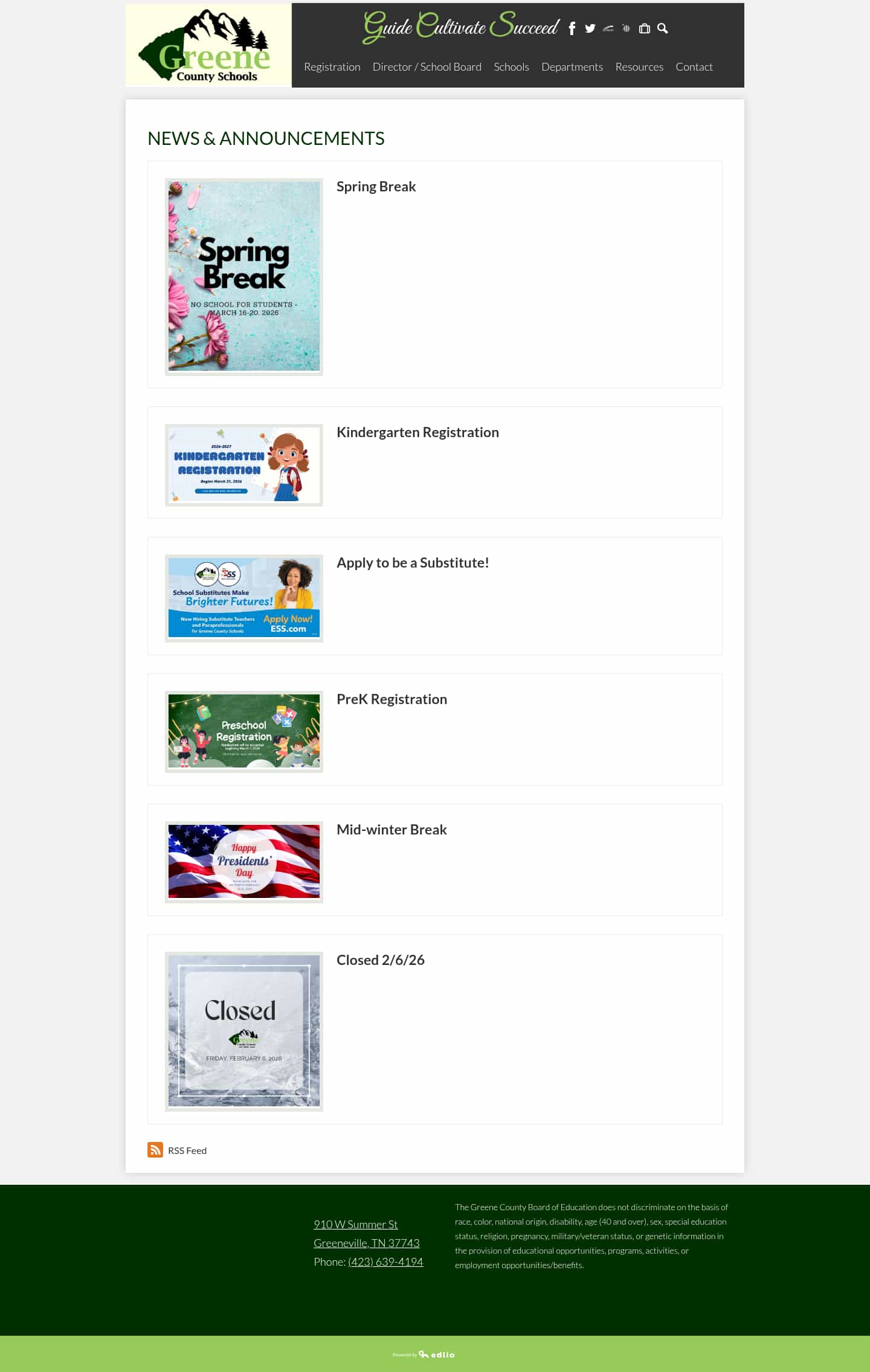This screenshot has width=870, height=1372.
Task: Call the (423) 639-4194 phone link
Action: point(385,1261)
